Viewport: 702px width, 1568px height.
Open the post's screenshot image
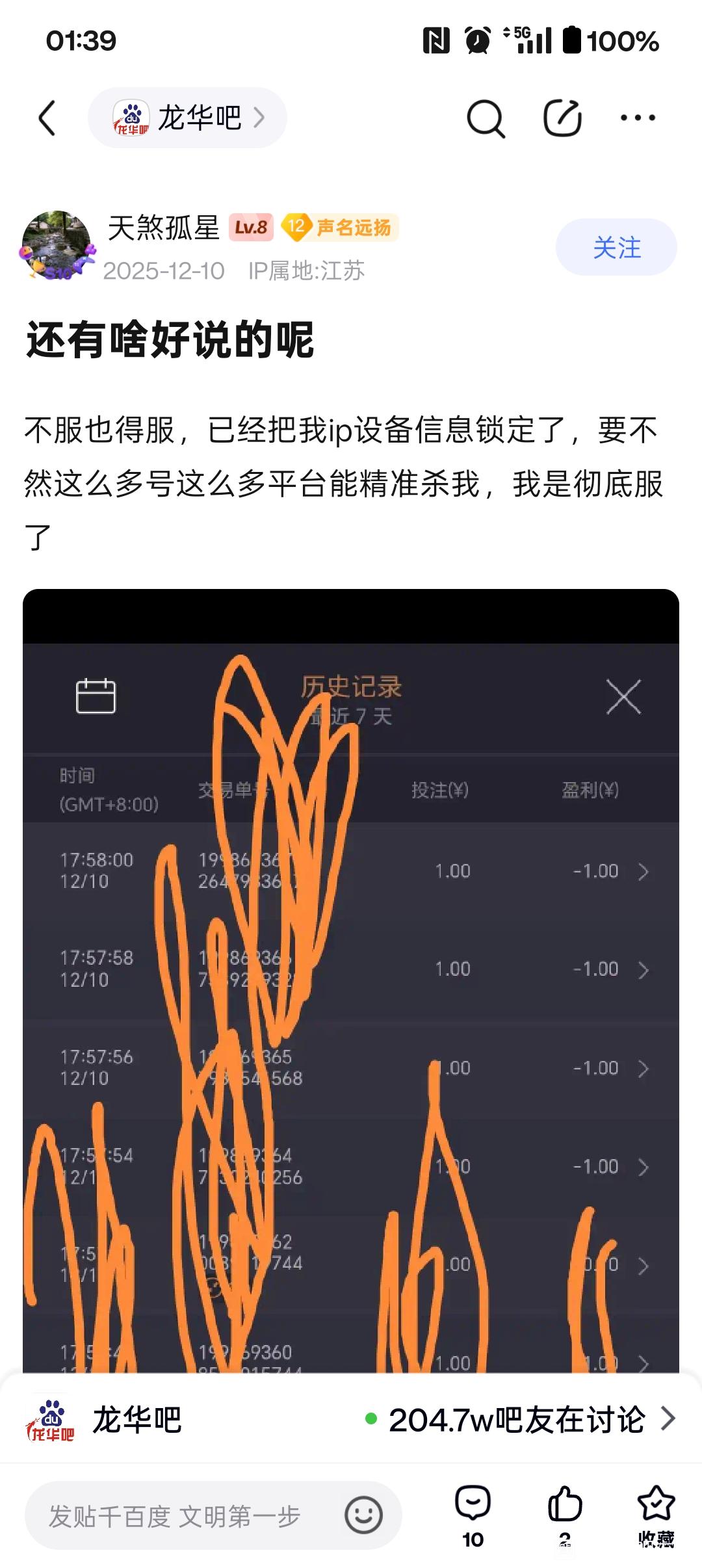click(351, 975)
